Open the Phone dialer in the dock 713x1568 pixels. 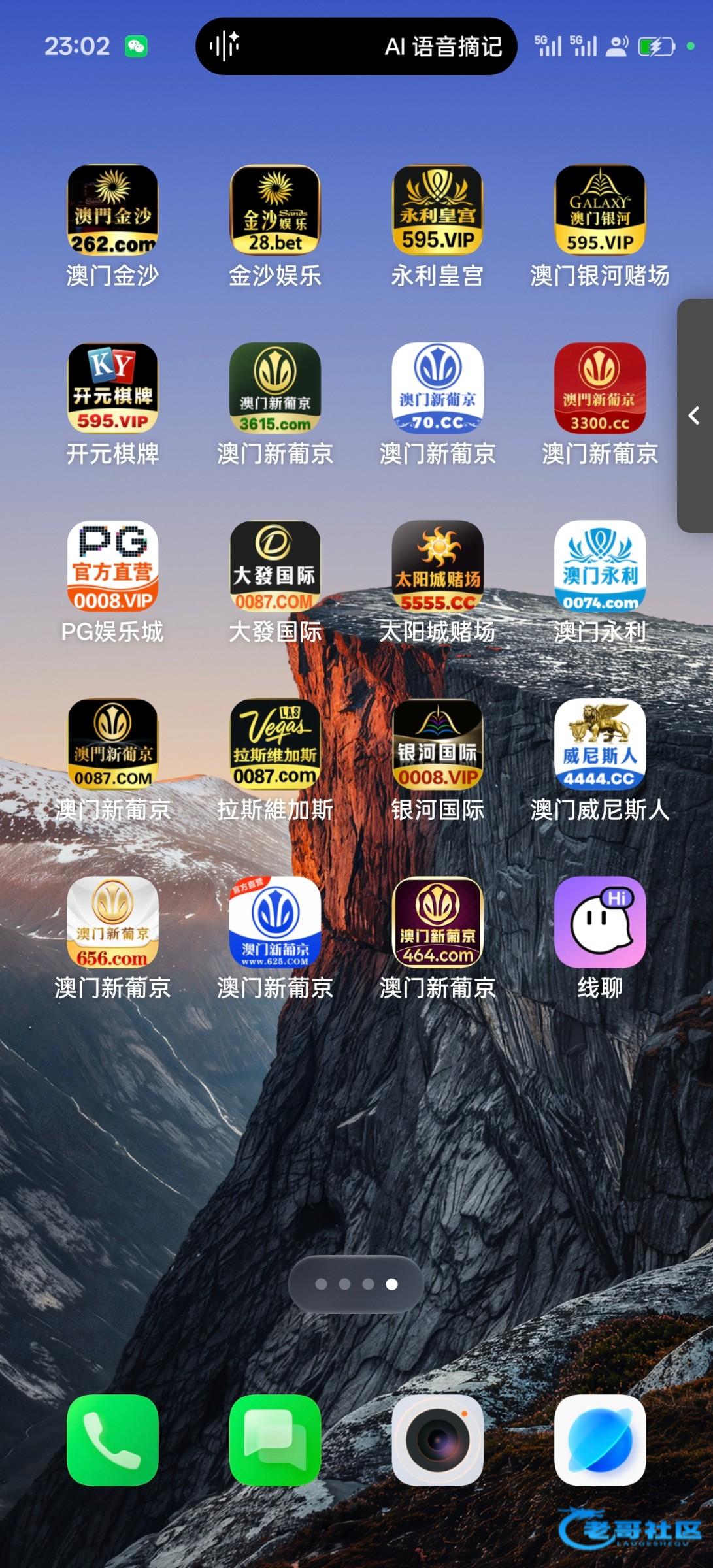[x=112, y=1440]
